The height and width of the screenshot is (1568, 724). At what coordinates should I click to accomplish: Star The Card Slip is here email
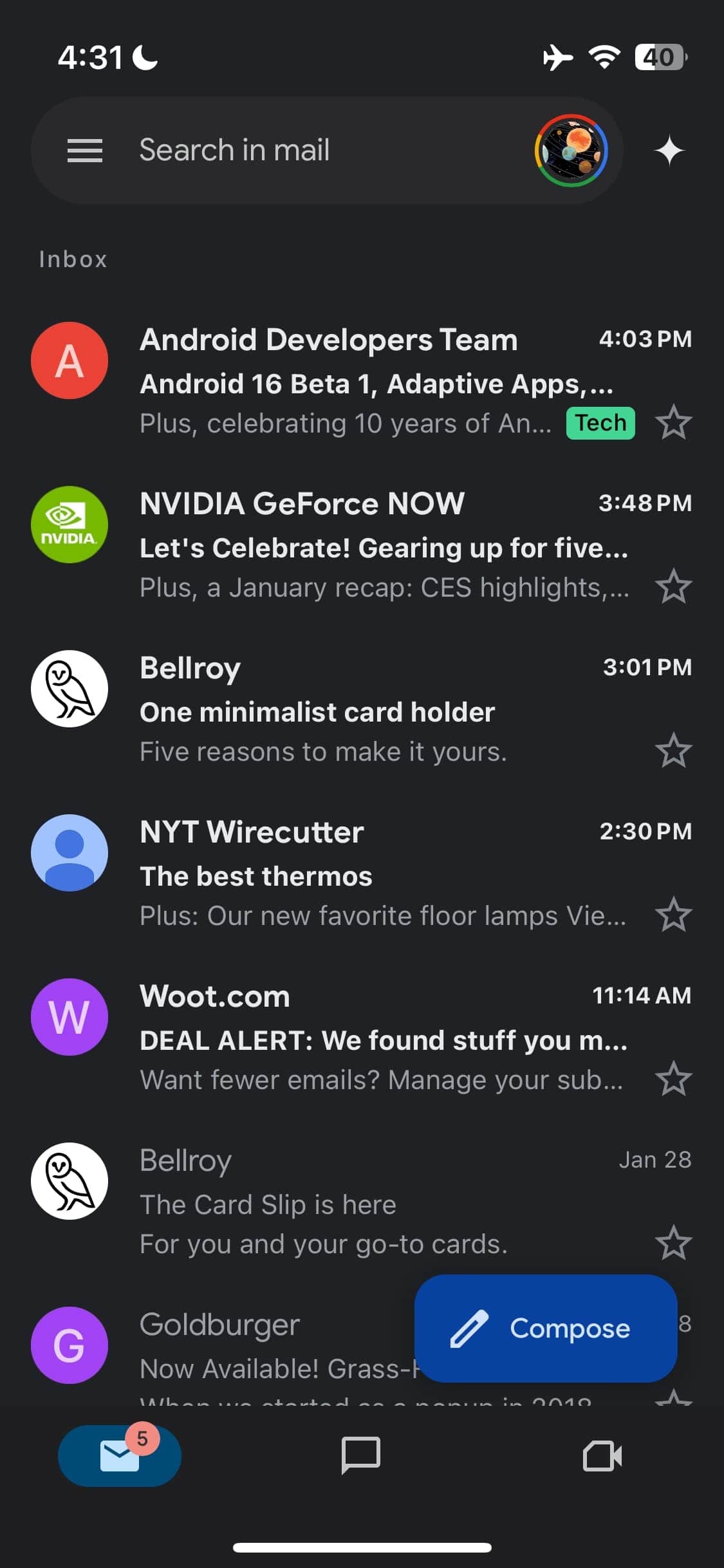673,1244
